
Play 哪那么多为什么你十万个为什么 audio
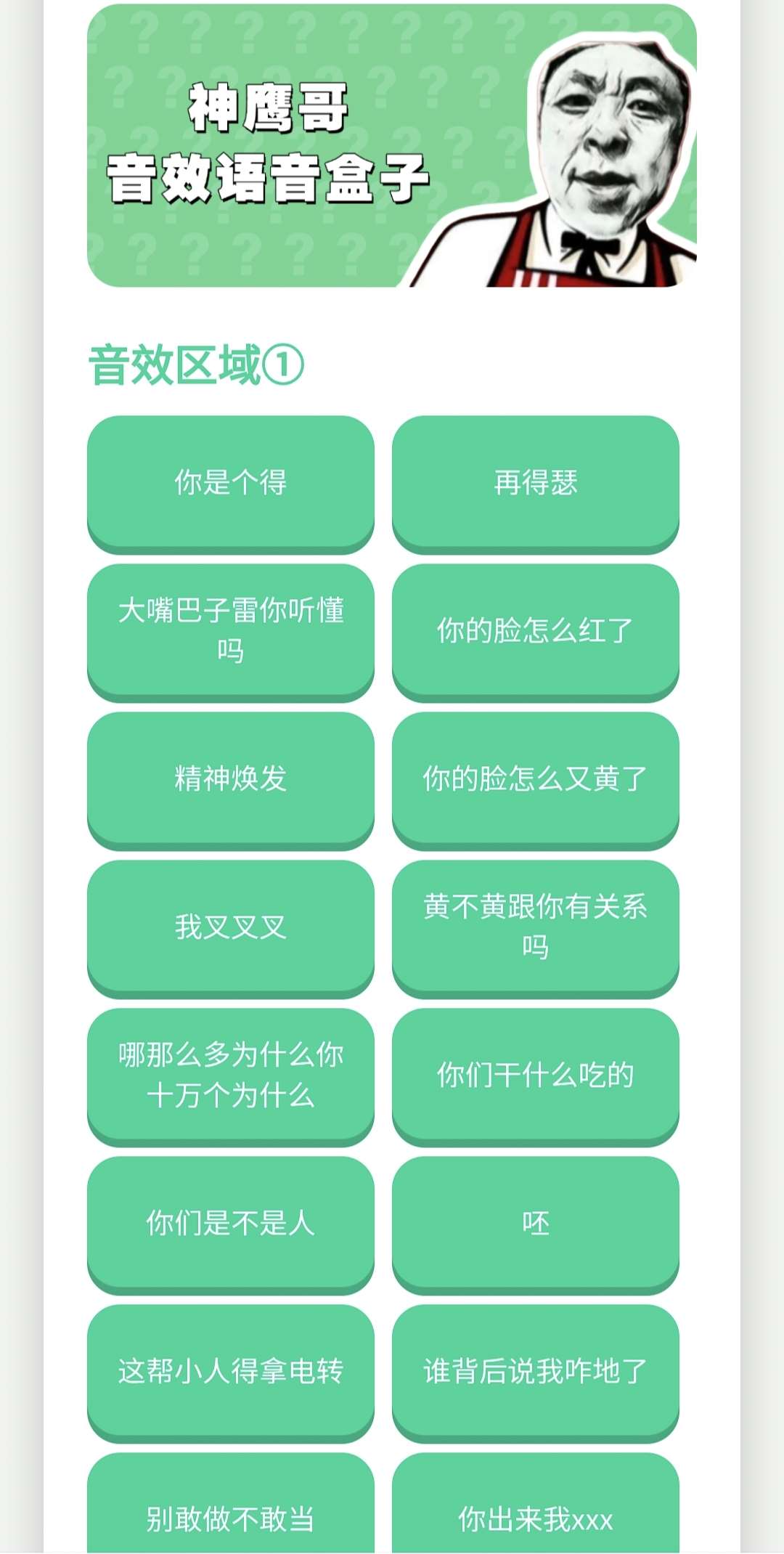coord(231,1075)
